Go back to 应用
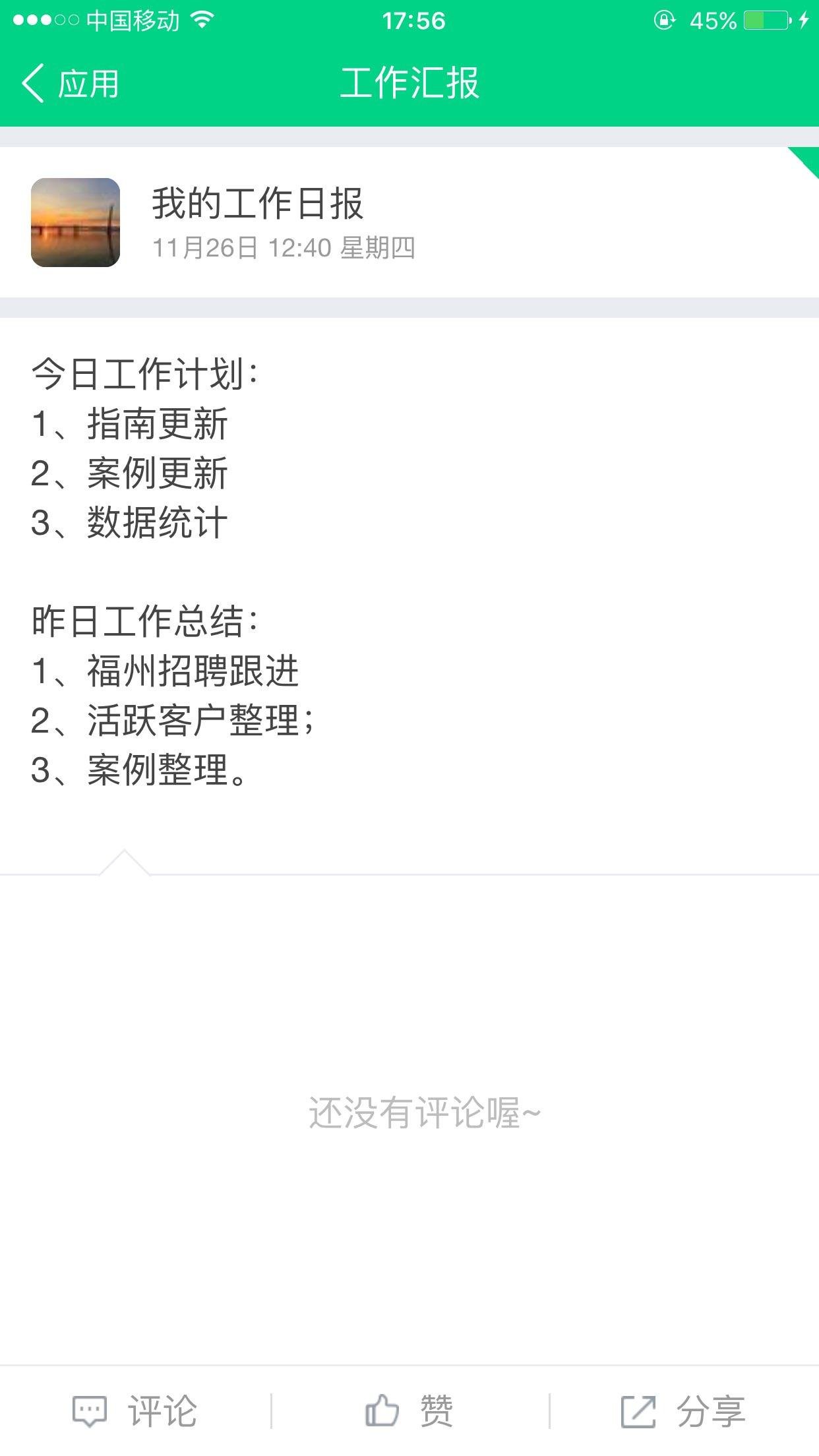Image resolution: width=819 pixels, height=1456 pixels. (70, 84)
